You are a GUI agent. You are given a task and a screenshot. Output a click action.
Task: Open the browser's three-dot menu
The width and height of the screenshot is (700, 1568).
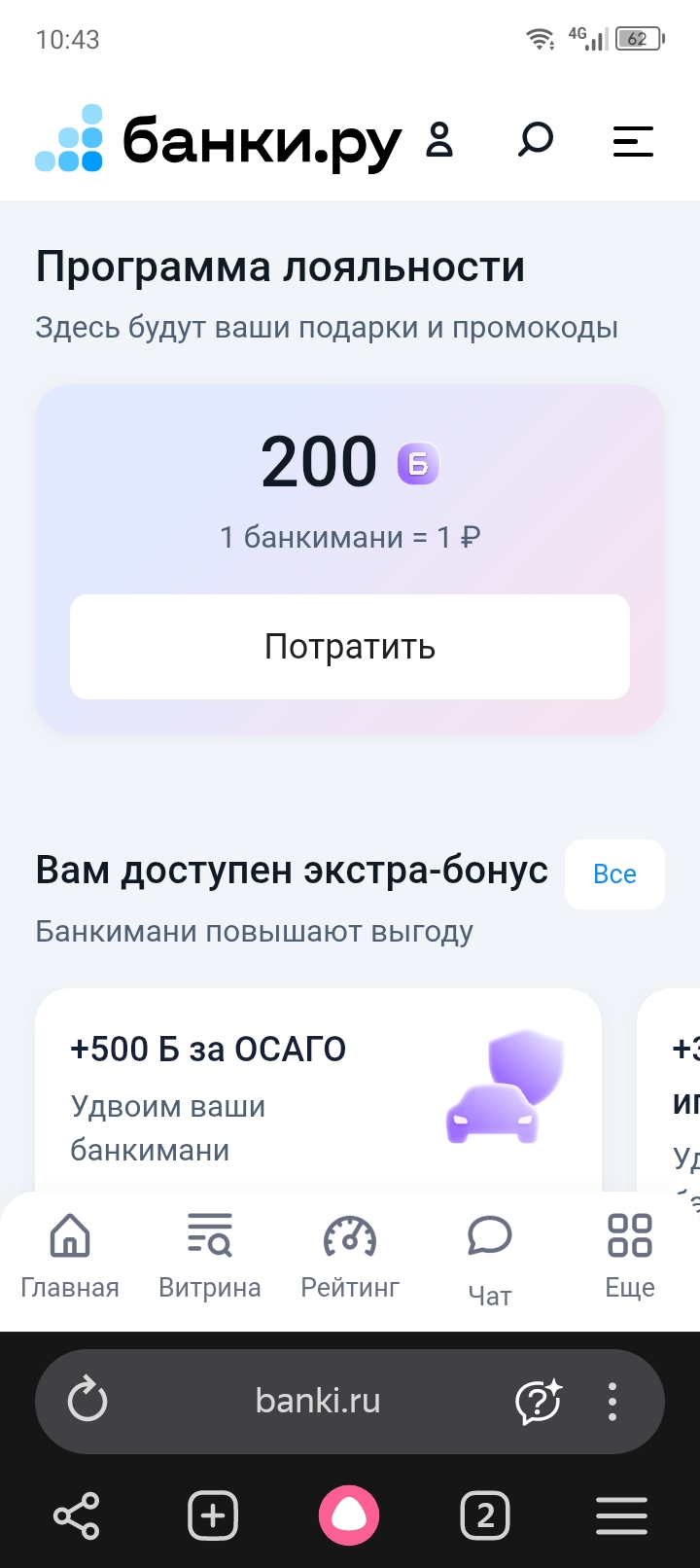(x=612, y=1402)
